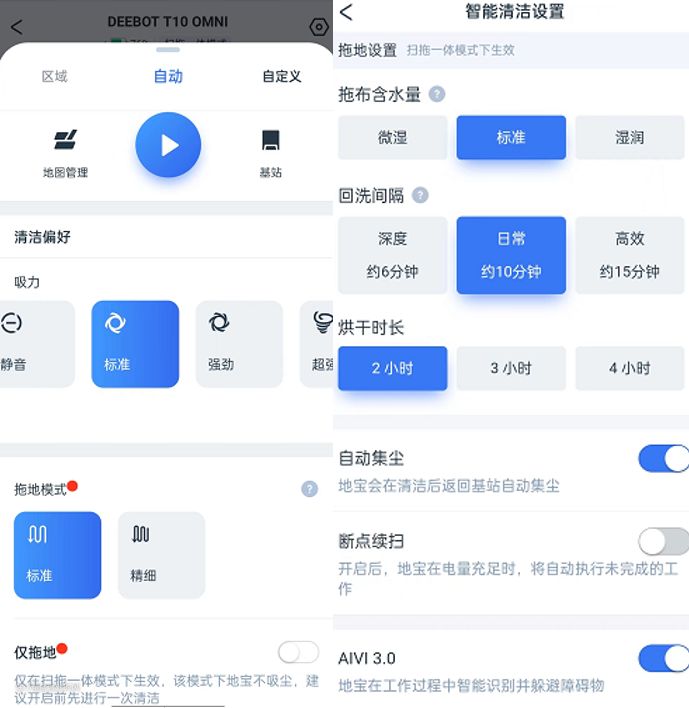Set drying duration to 3 小时

(511, 368)
